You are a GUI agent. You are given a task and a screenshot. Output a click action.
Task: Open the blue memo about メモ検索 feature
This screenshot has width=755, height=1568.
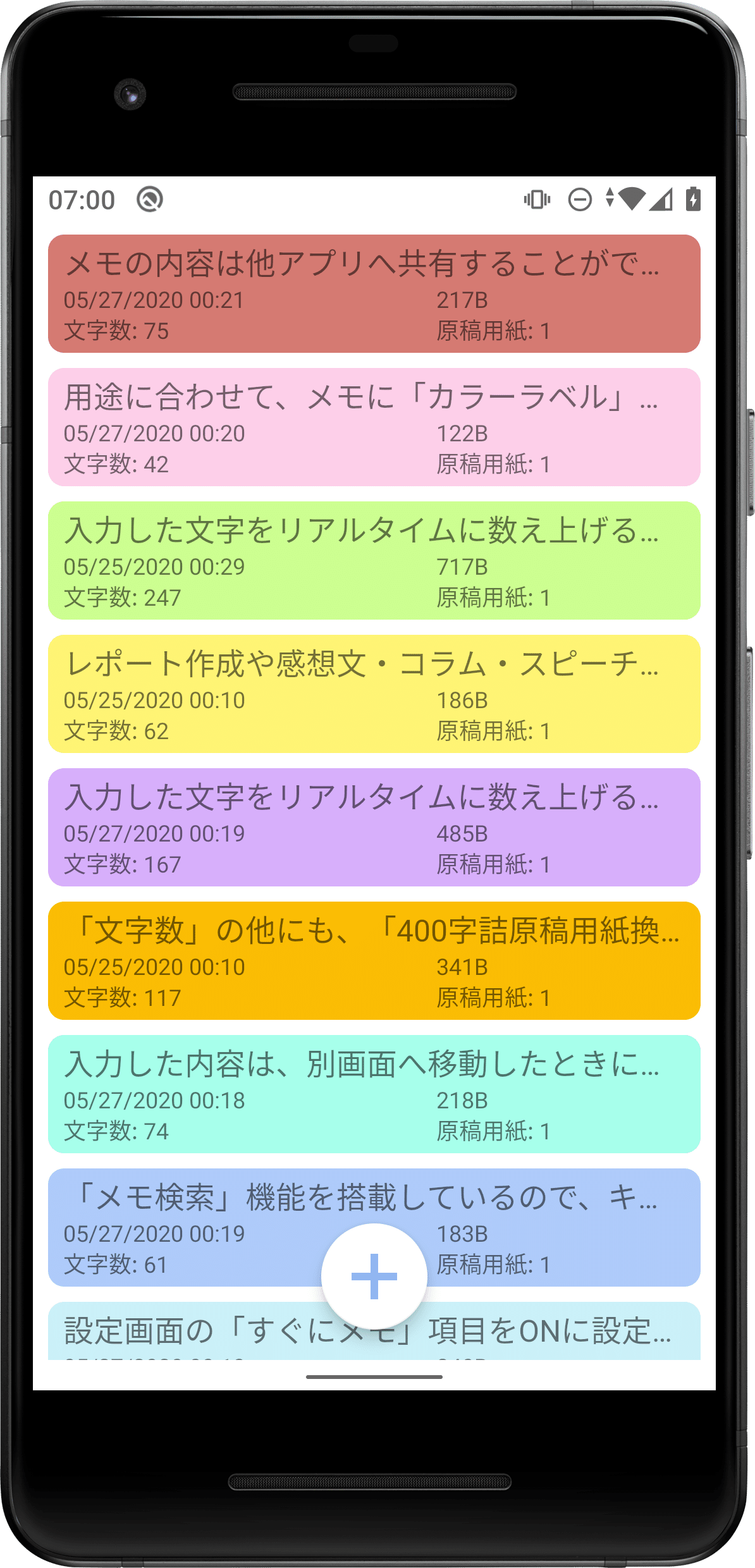pos(190,1227)
